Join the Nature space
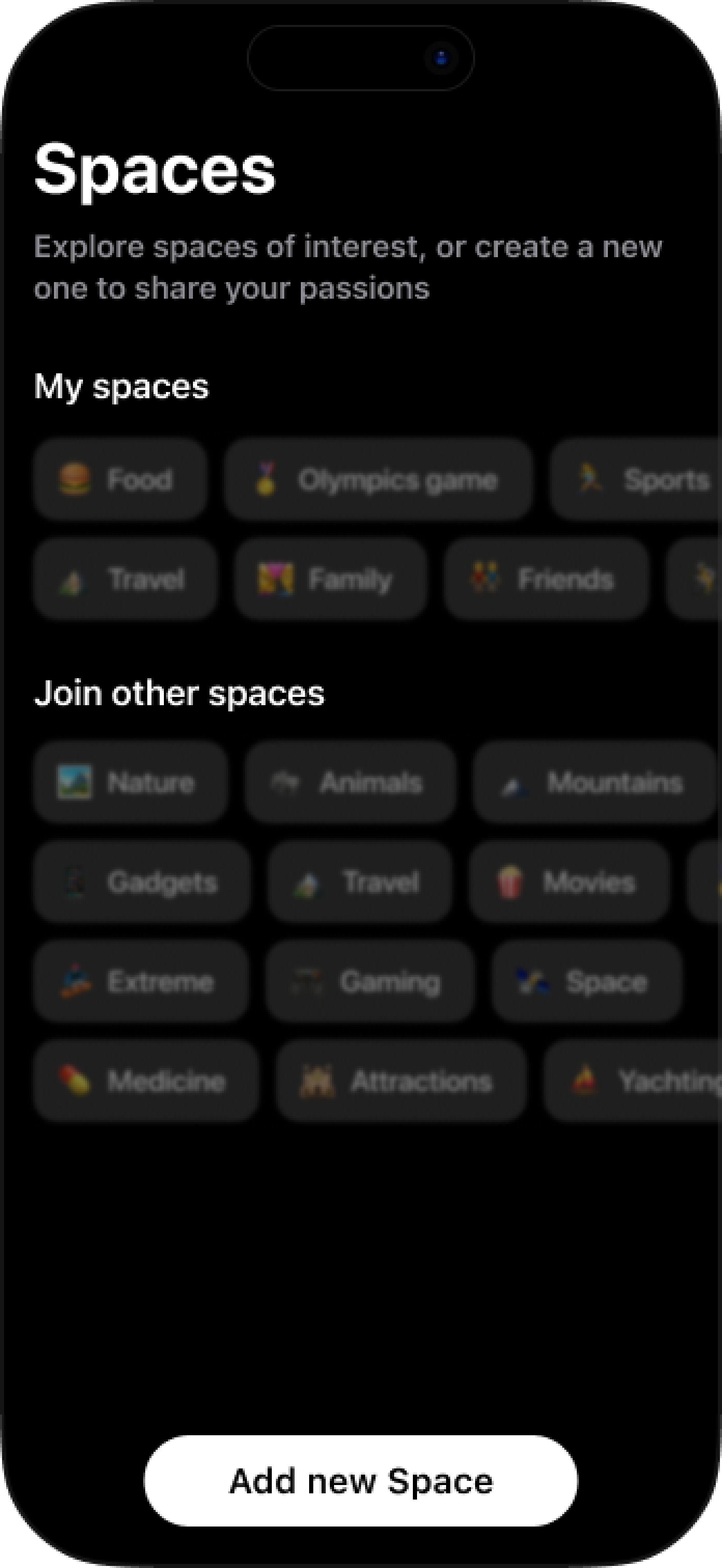722x1568 pixels. click(x=130, y=782)
